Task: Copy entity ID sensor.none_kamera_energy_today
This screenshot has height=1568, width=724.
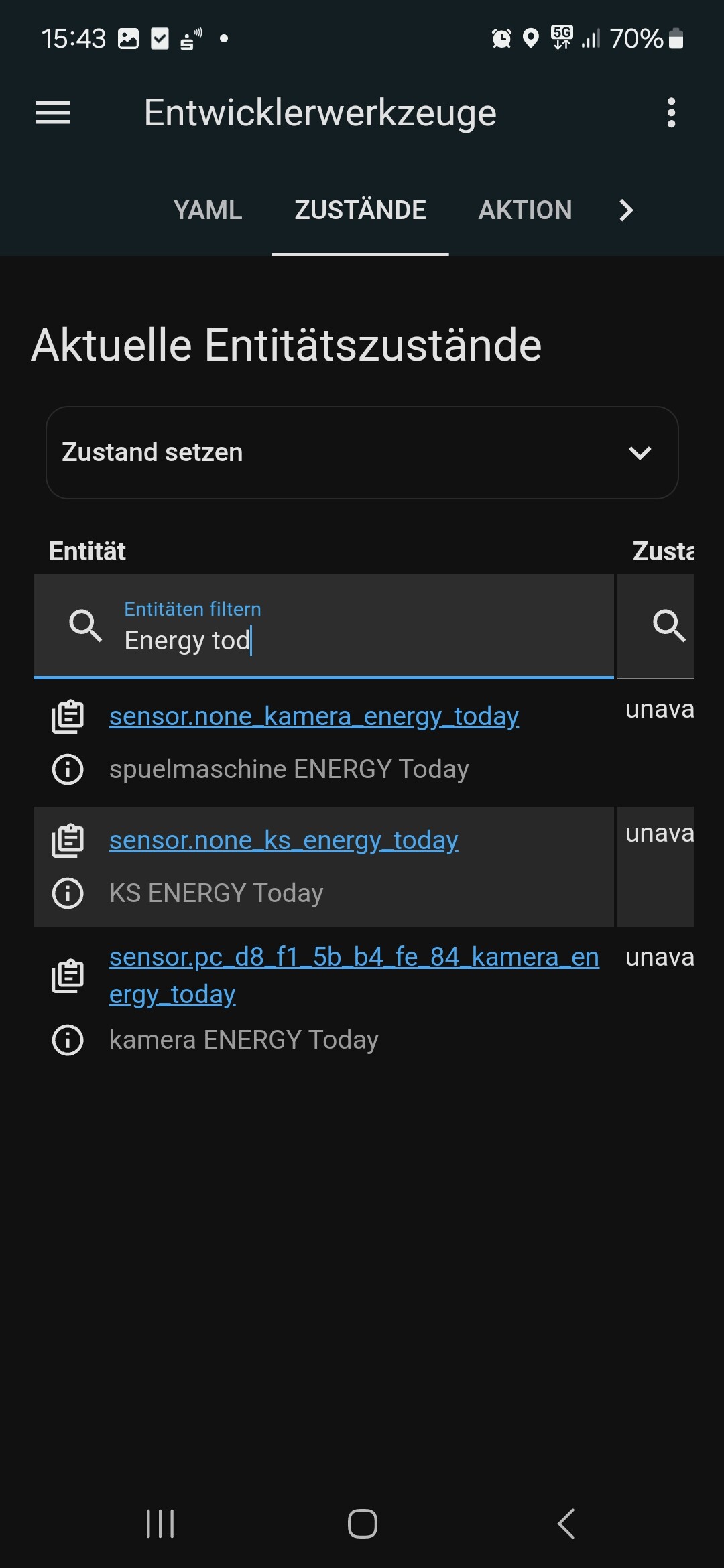Action: 68,717
